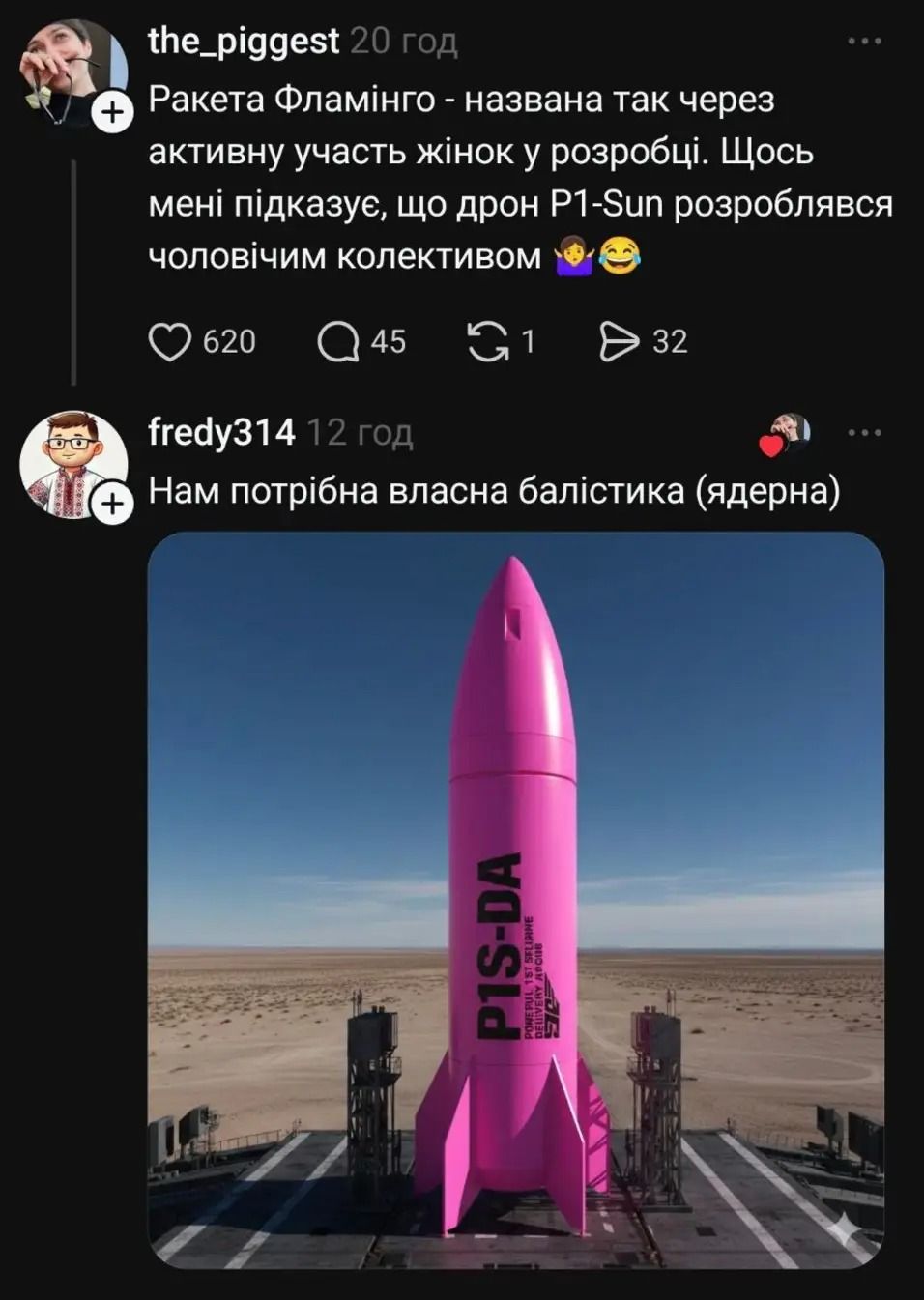Share the post using the paper plane icon
This screenshot has width=924, height=1300.
(619, 340)
